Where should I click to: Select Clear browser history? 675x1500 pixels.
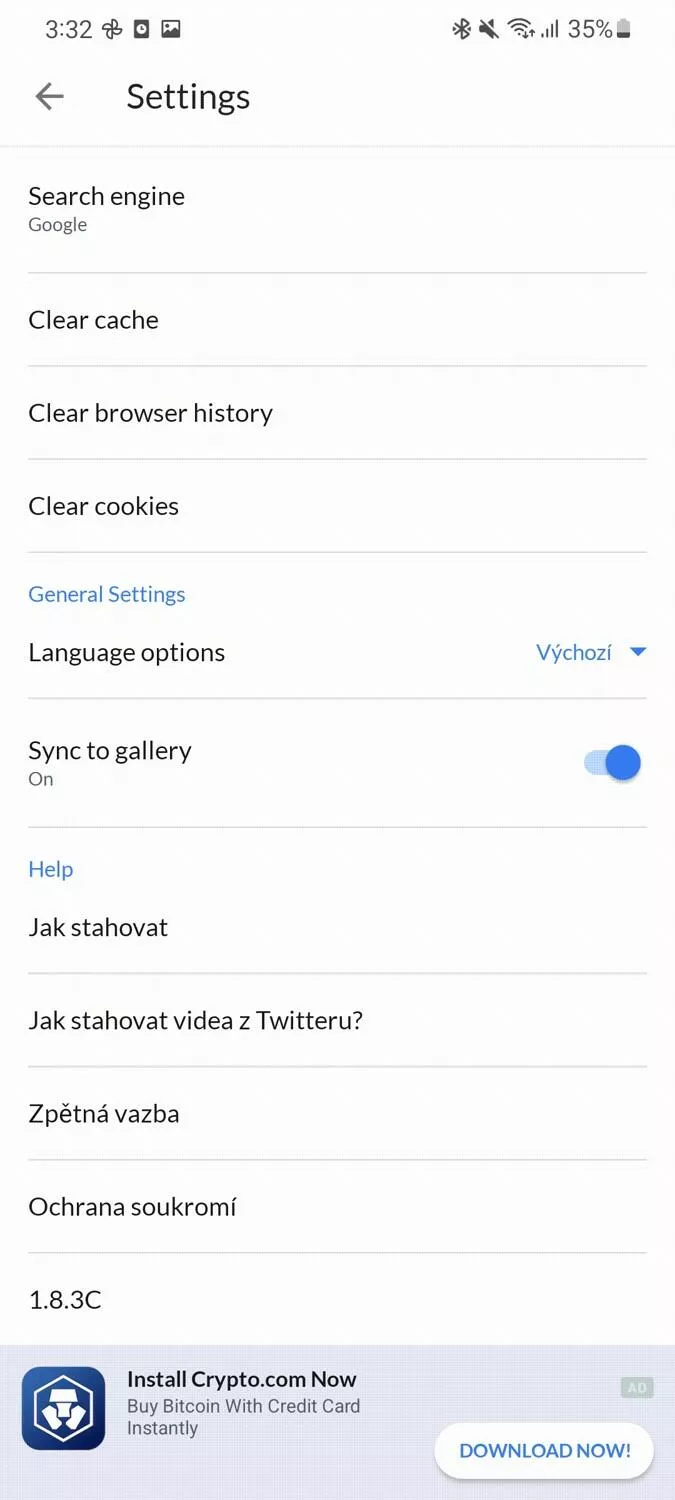[337, 413]
